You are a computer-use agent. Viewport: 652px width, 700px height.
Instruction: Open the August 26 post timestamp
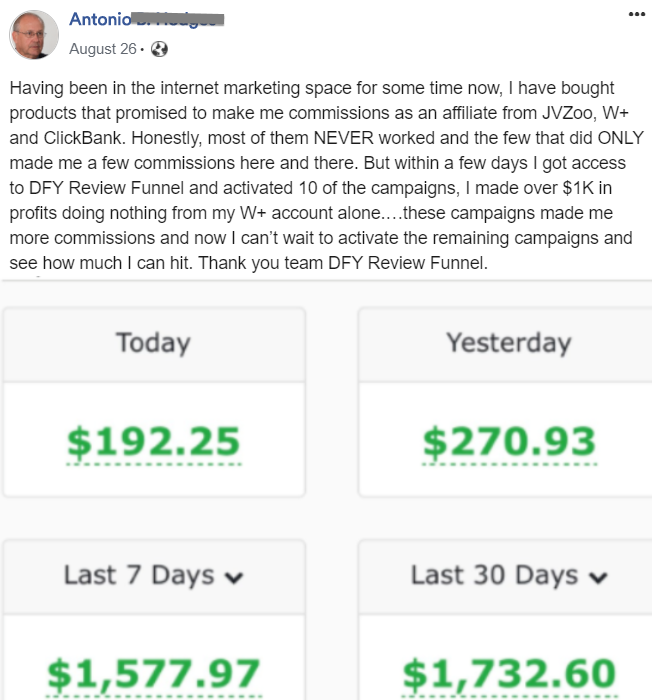tap(102, 48)
